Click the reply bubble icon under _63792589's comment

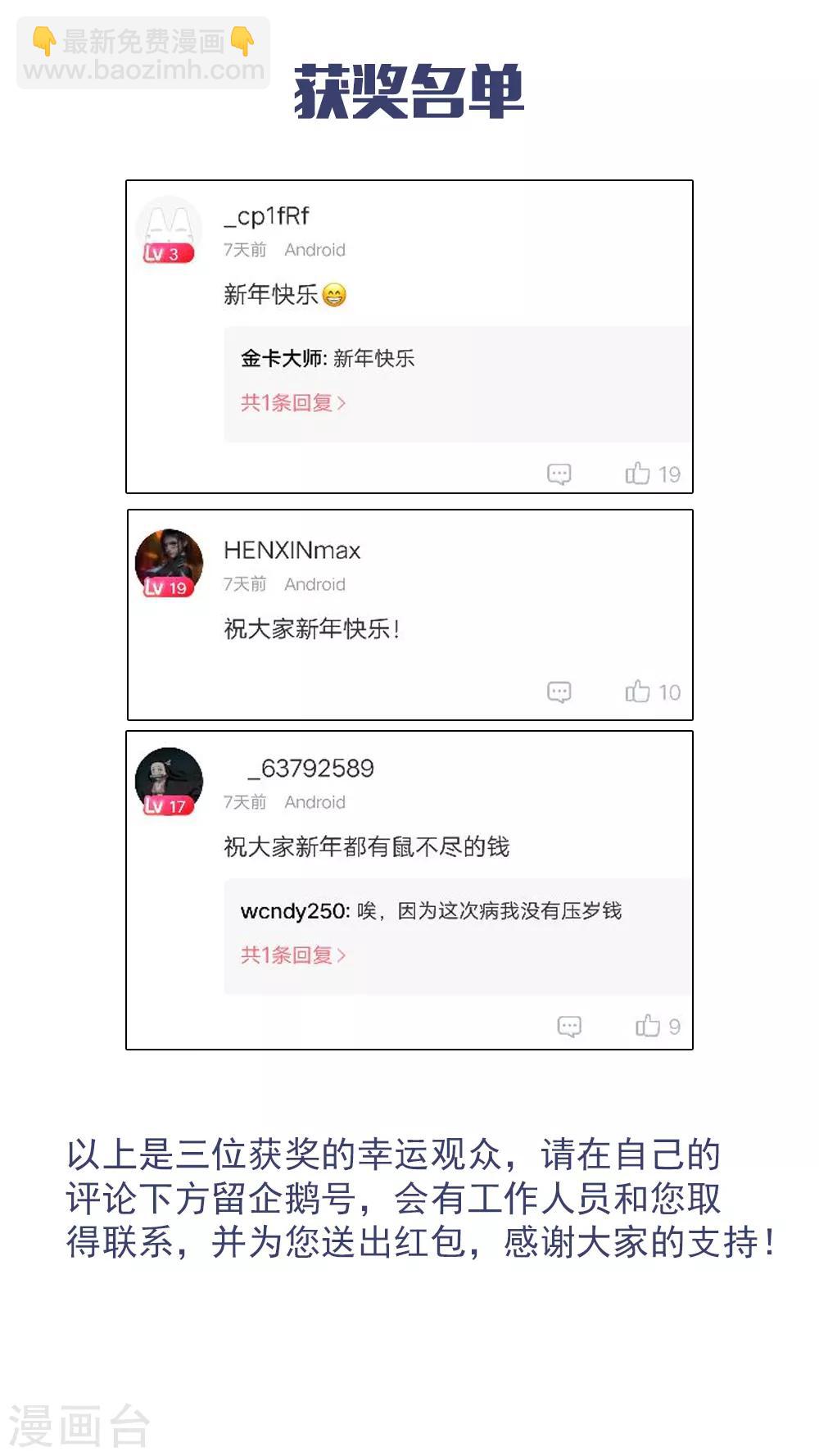tap(569, 1026)
